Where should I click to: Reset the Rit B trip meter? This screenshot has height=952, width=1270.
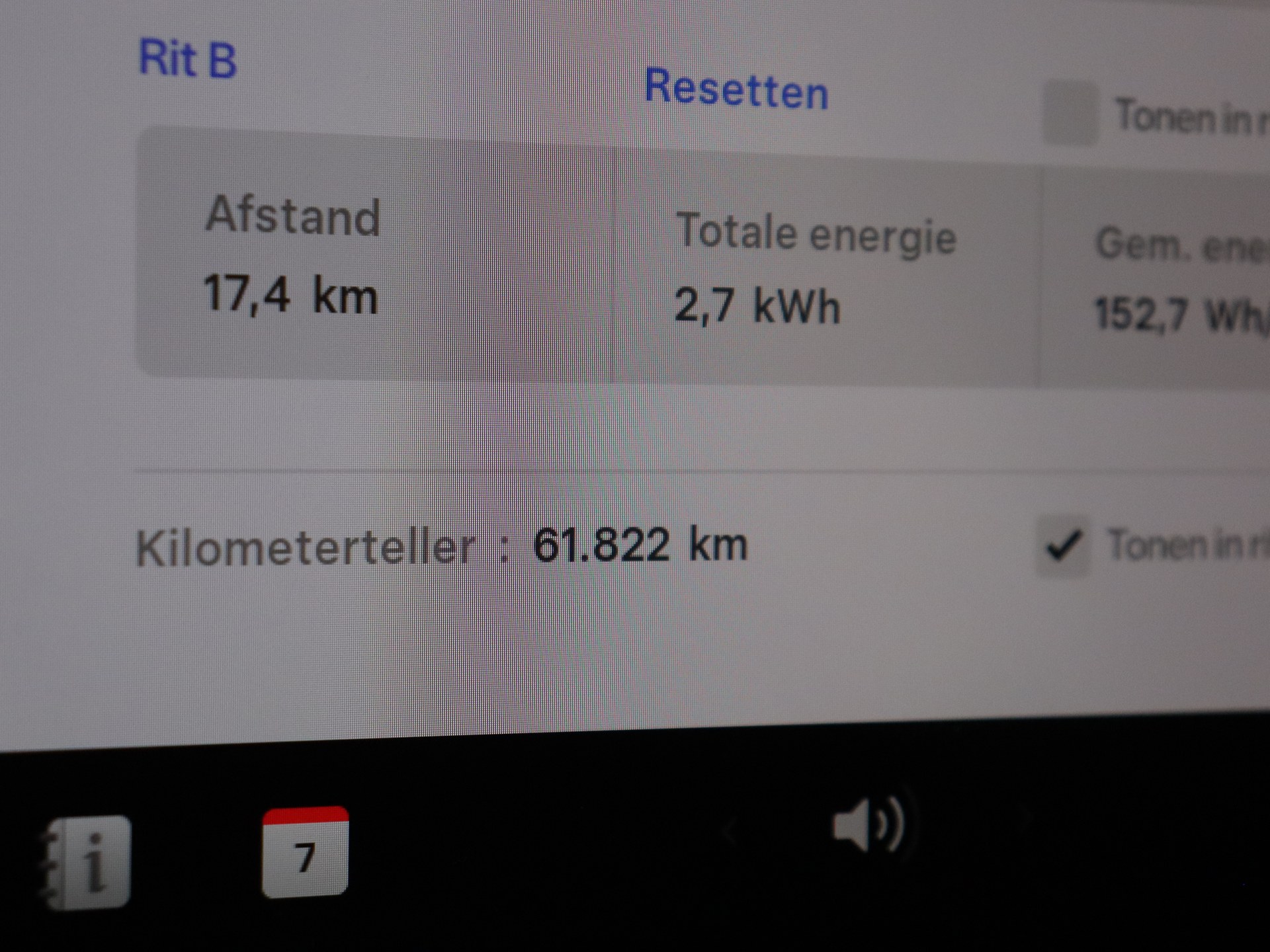(736, 89)
